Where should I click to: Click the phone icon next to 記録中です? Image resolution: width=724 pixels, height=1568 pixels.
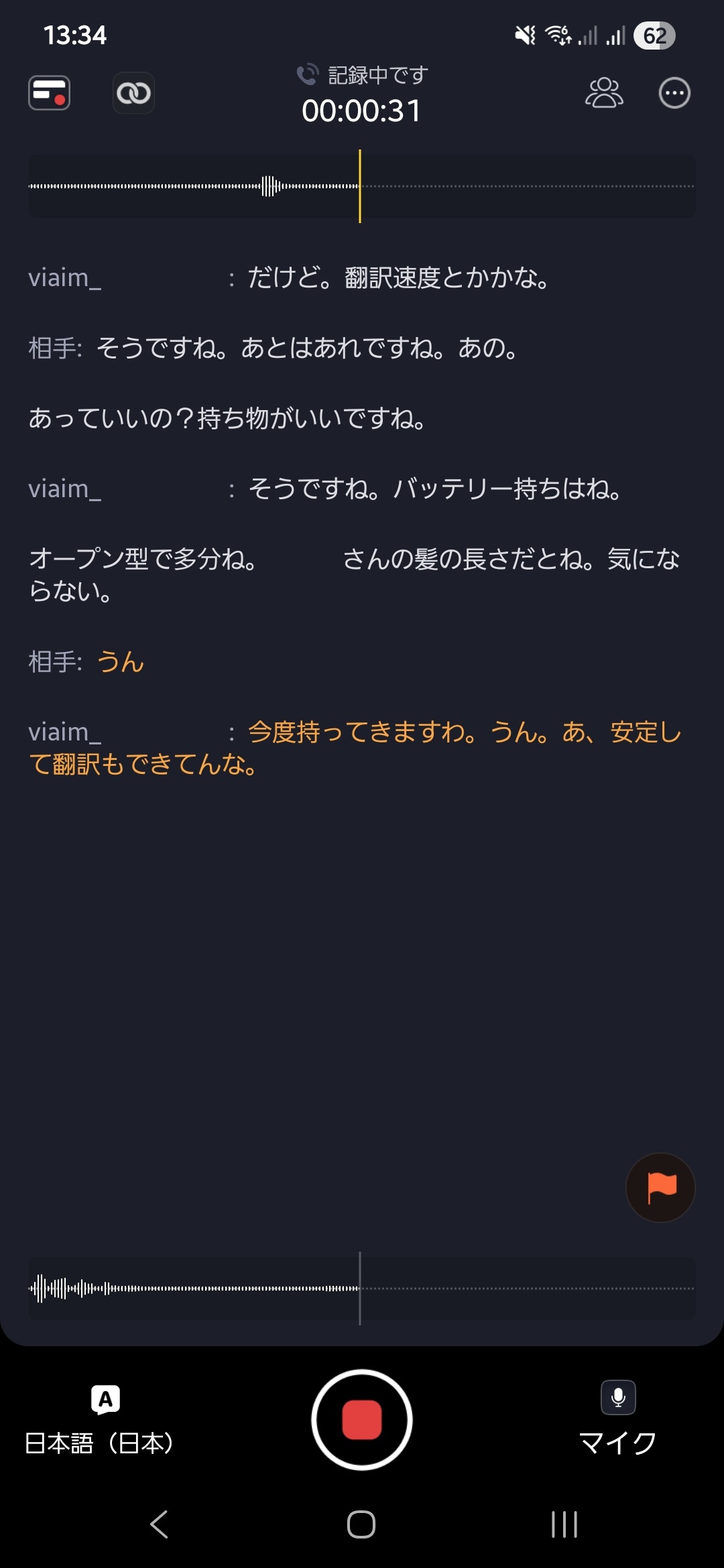pyautogui.click(x=307, y=75)
